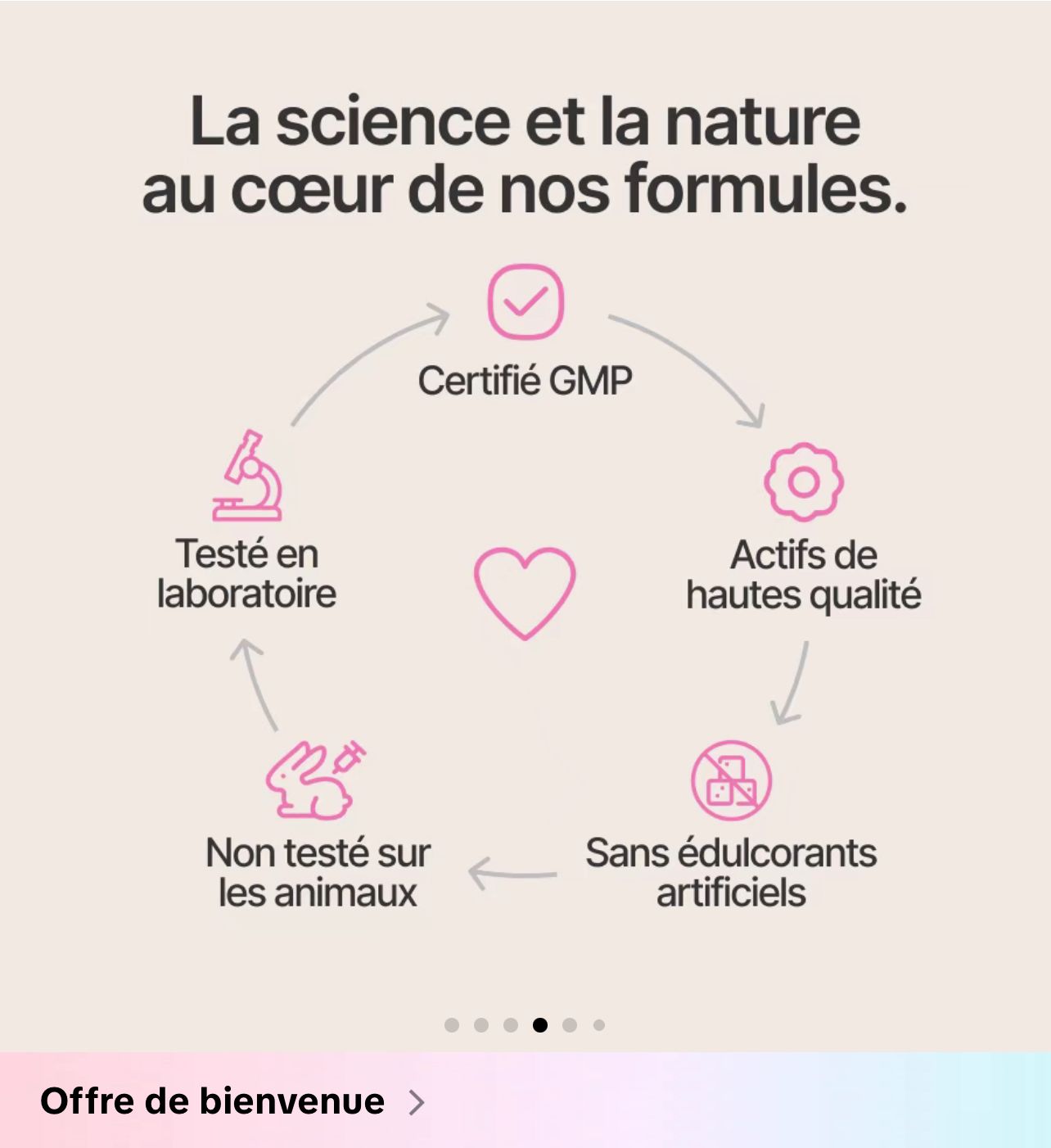The image size is (1051, 1148).
Task: Open the formulas infographic image full screen
Action: 525,573
